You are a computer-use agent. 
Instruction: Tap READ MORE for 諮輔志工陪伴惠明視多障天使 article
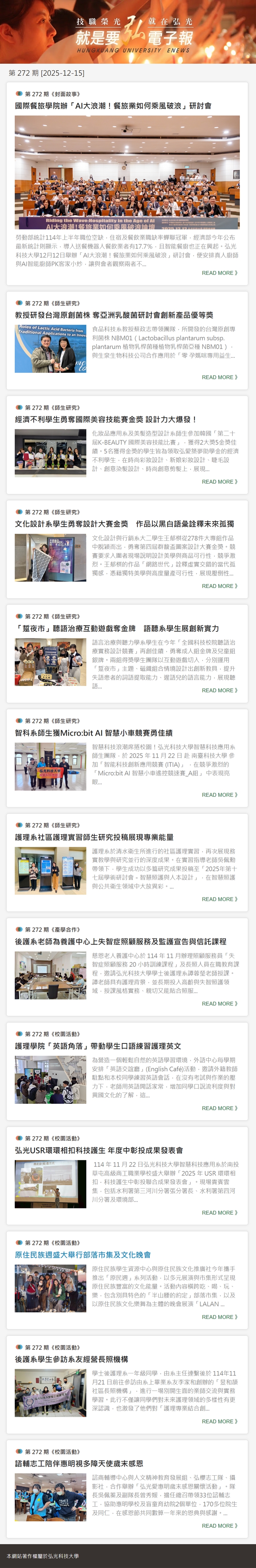coord(220,1525)
